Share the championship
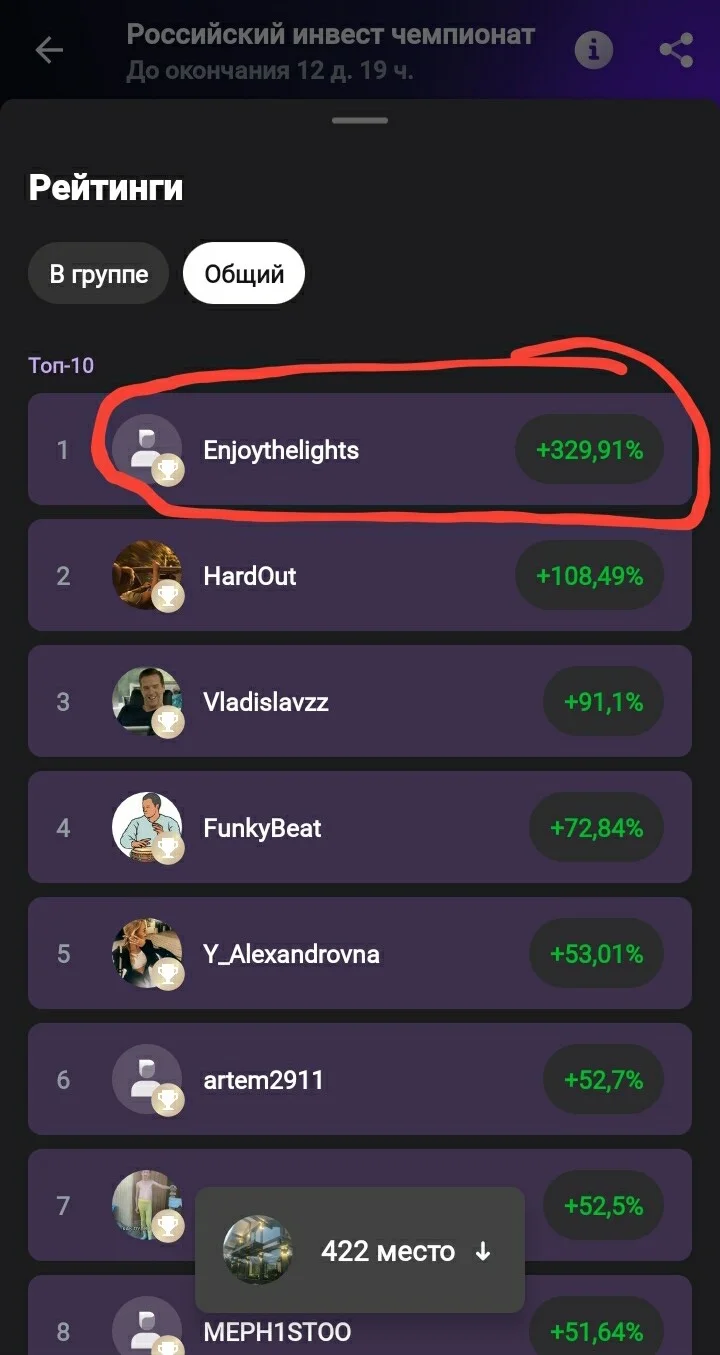720x1355 pixels. [676, 50]
